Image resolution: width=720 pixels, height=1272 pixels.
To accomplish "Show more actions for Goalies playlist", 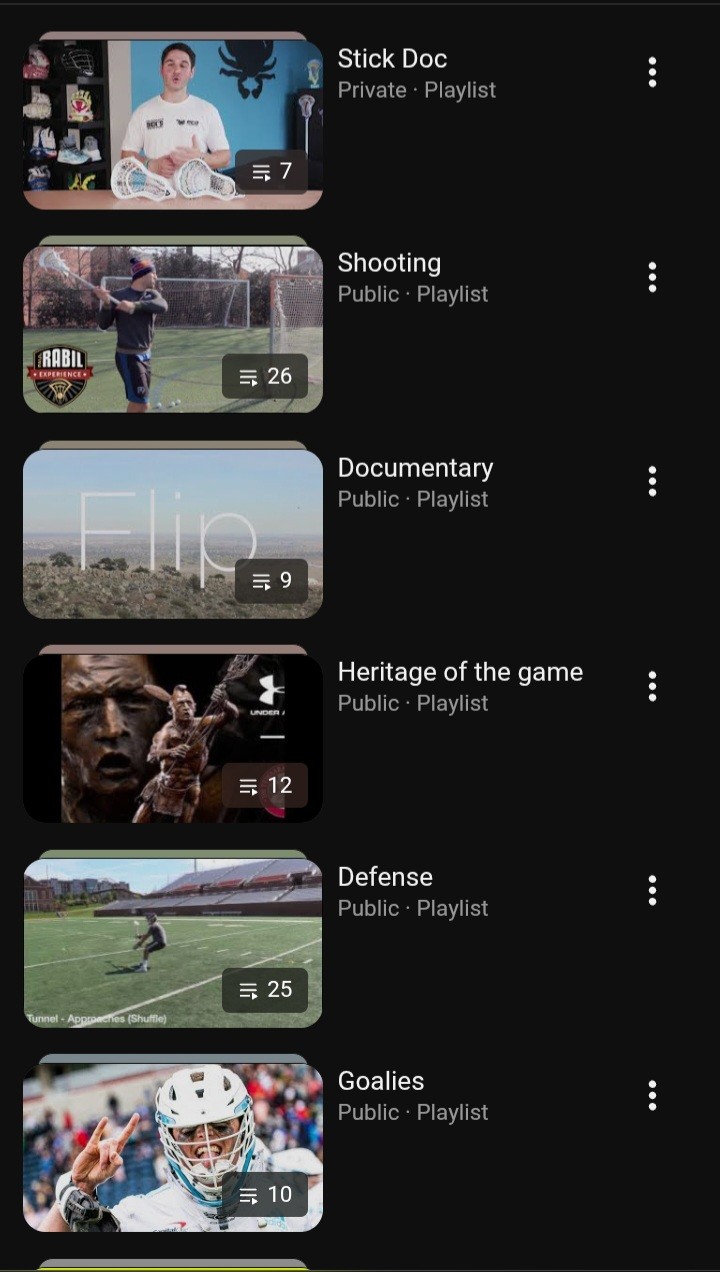I will [x=652, y=1095].
